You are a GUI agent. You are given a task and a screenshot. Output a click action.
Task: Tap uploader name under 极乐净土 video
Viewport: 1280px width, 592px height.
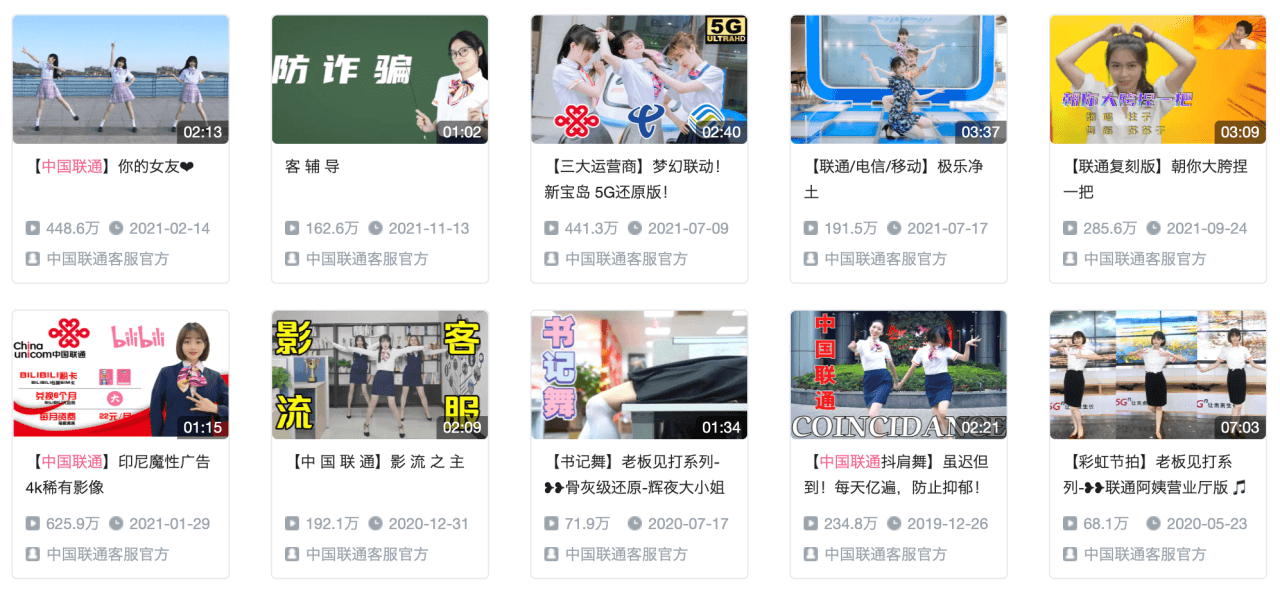point(886,259)
